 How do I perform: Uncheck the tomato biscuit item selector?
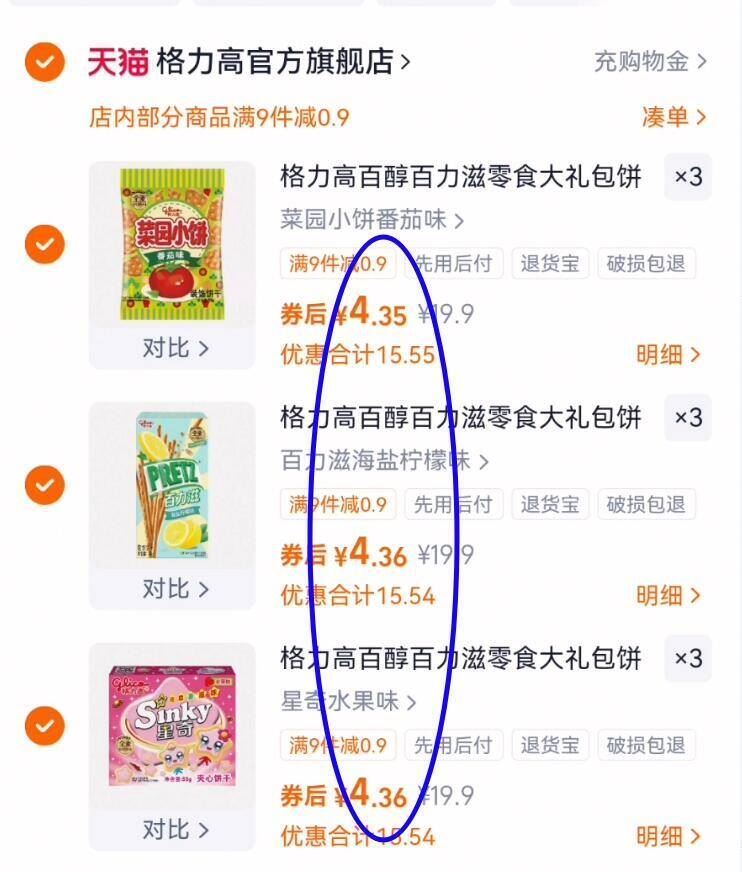(41, 244)
